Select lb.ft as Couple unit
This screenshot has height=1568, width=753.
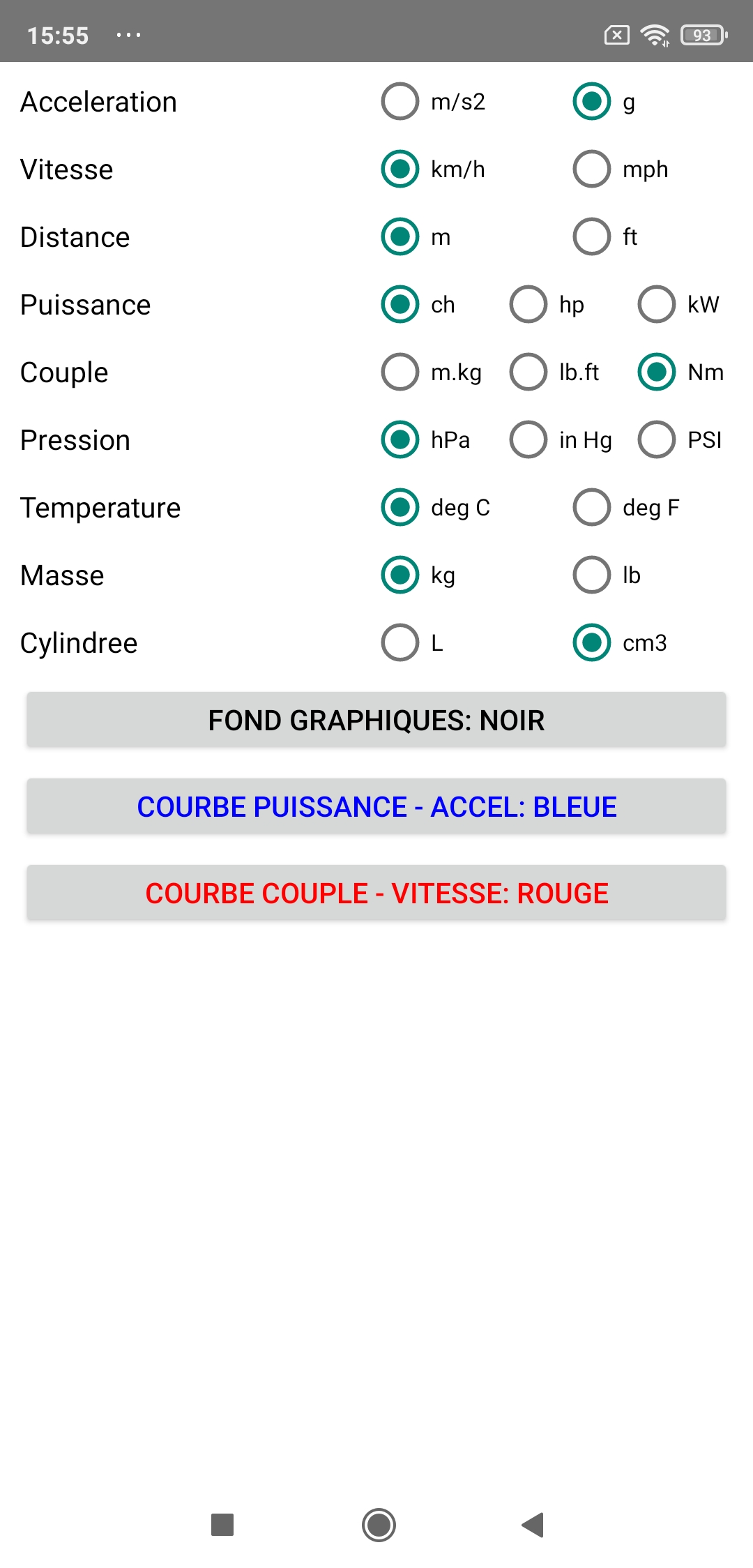click(x=528, y=372)
